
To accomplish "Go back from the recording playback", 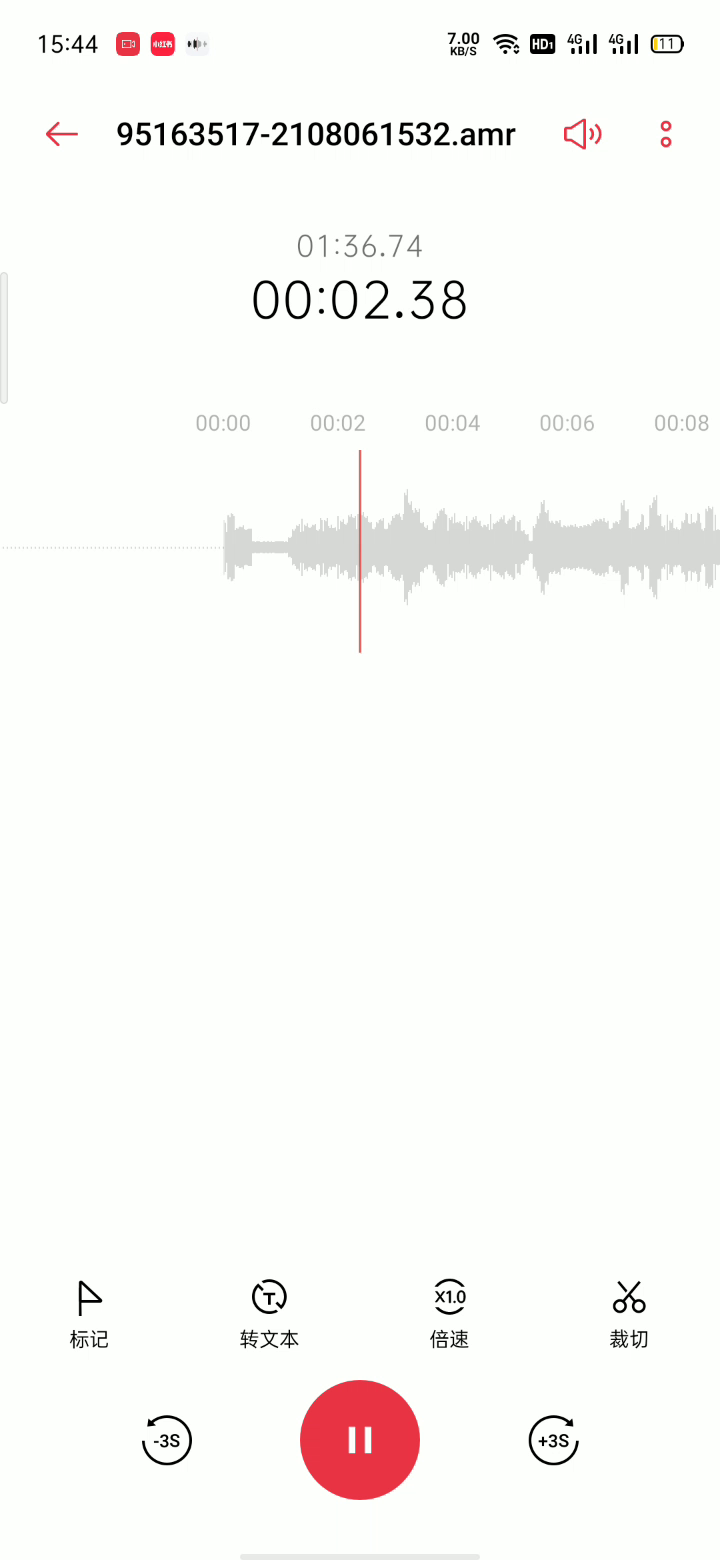I will (62, 134).
